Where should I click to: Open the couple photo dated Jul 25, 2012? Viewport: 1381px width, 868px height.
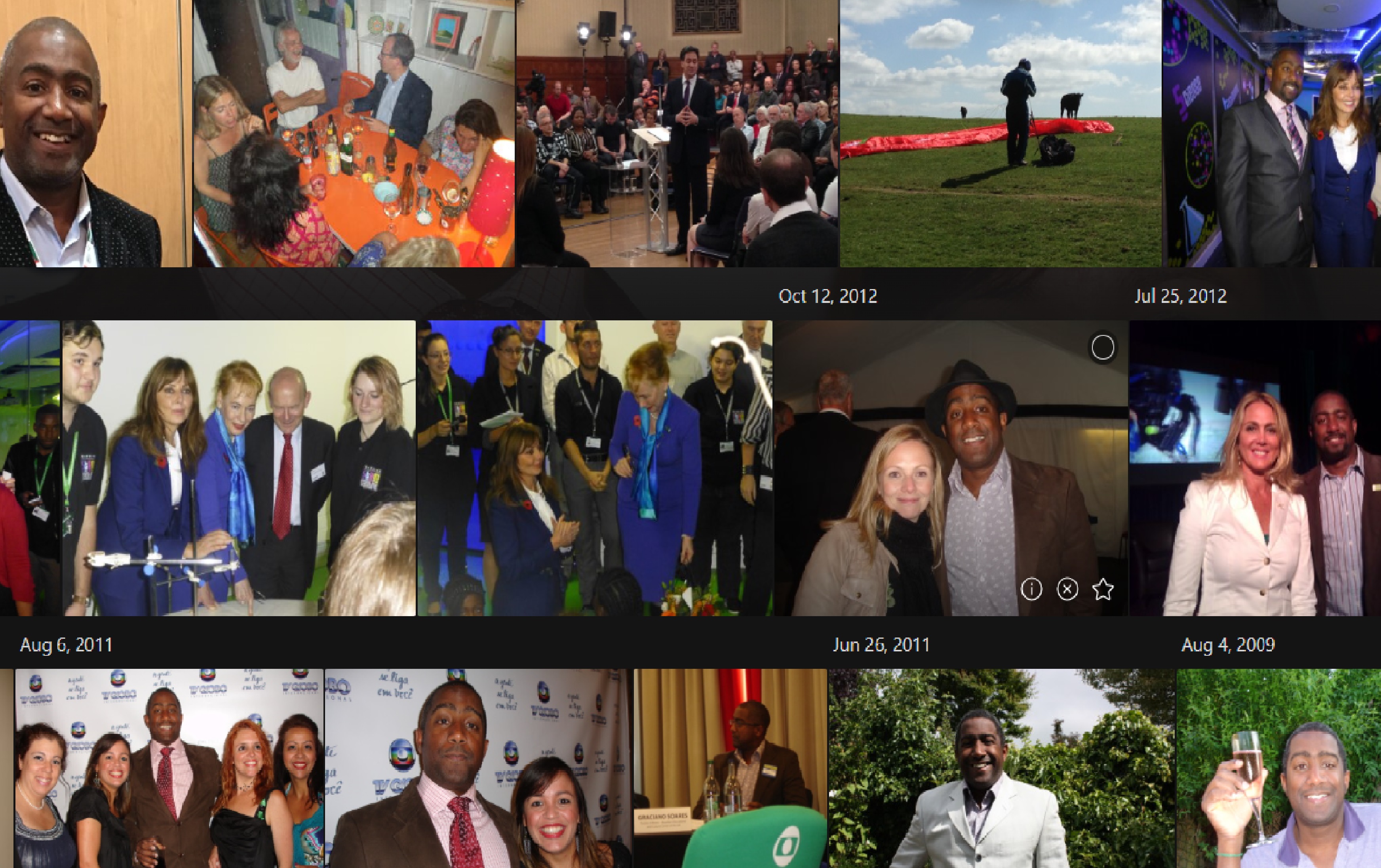(x=1272, y=133)
